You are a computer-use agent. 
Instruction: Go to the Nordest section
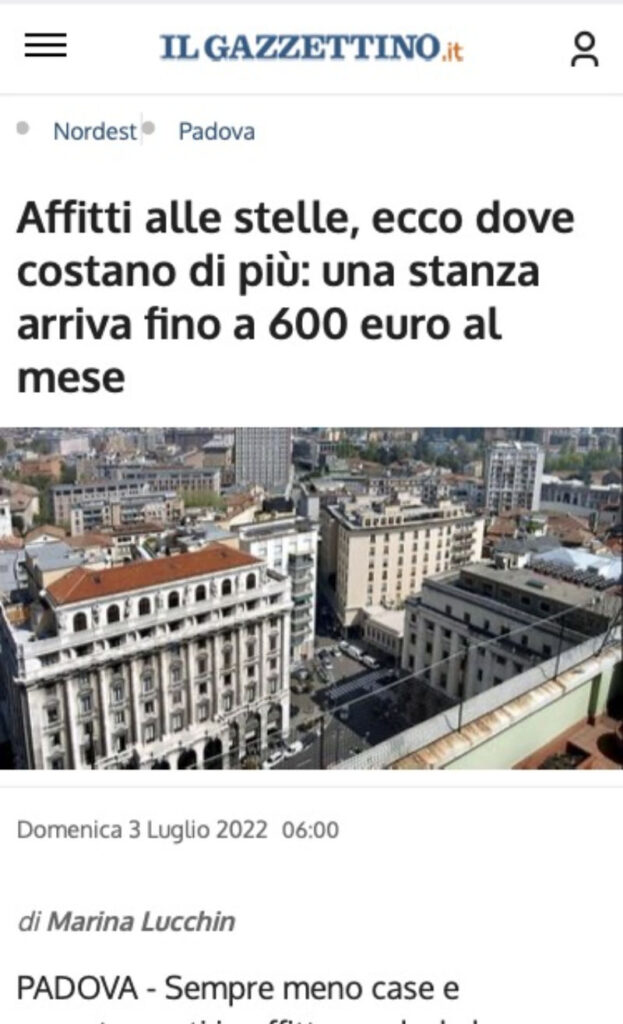tap(94, 131)
